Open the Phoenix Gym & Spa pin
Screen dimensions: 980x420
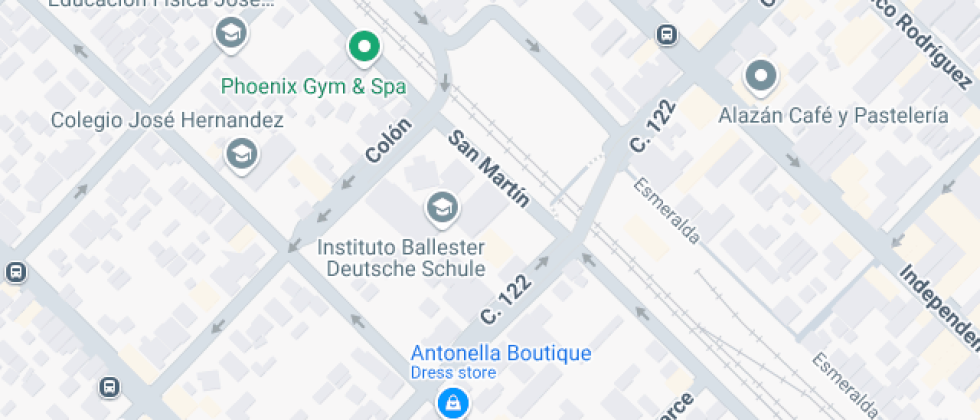[364, 48]
